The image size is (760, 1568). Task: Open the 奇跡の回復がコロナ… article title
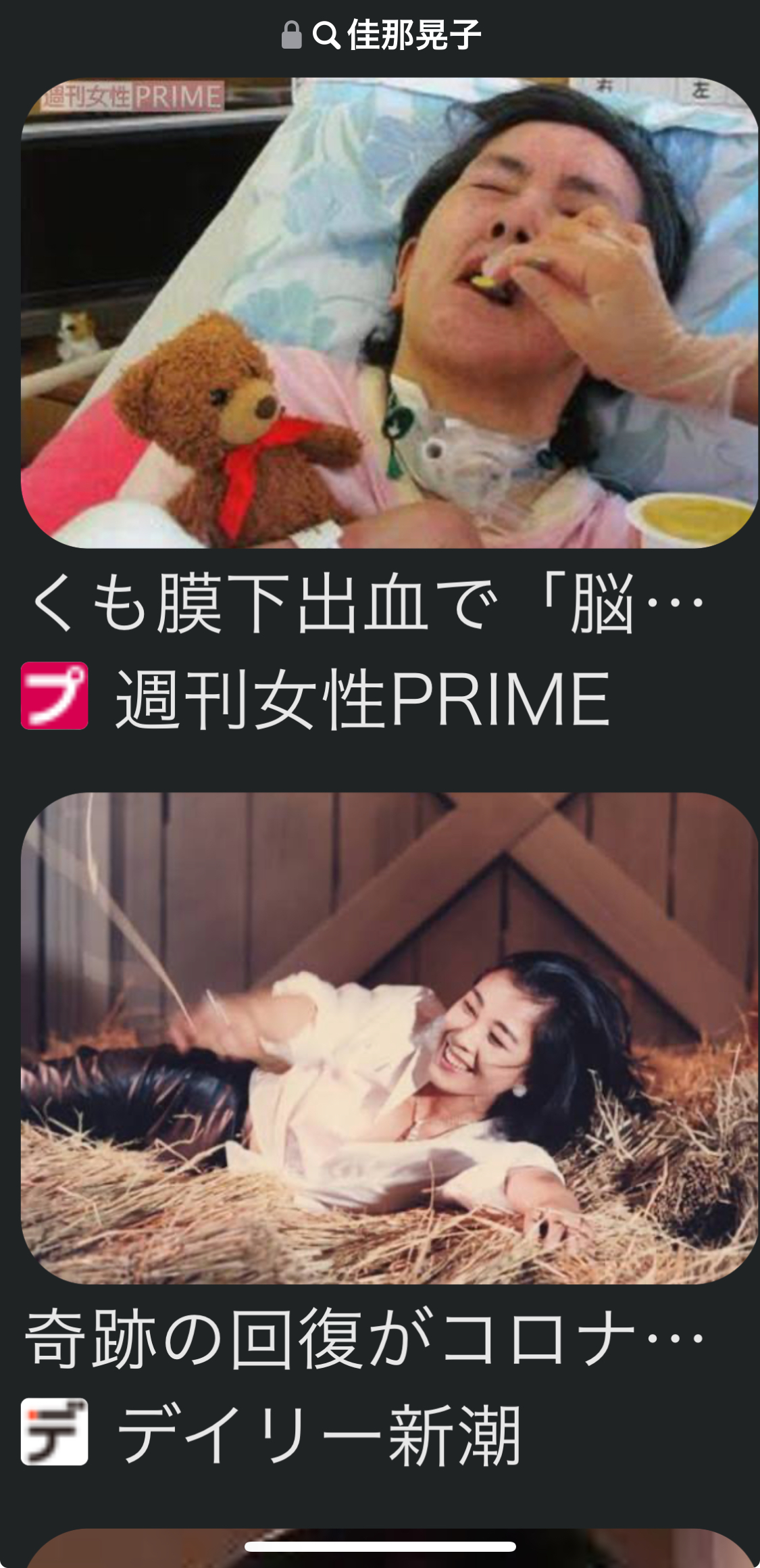[365, 1338]
